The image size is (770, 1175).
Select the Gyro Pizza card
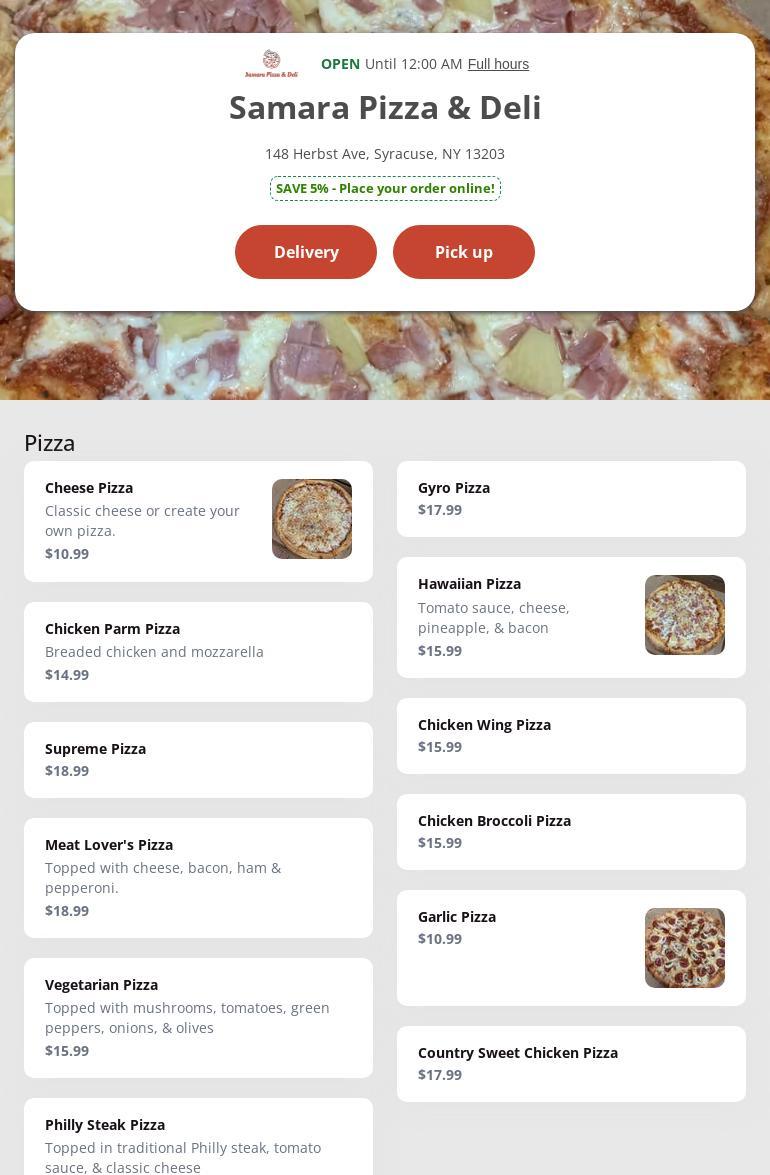[x=571, y=499]
